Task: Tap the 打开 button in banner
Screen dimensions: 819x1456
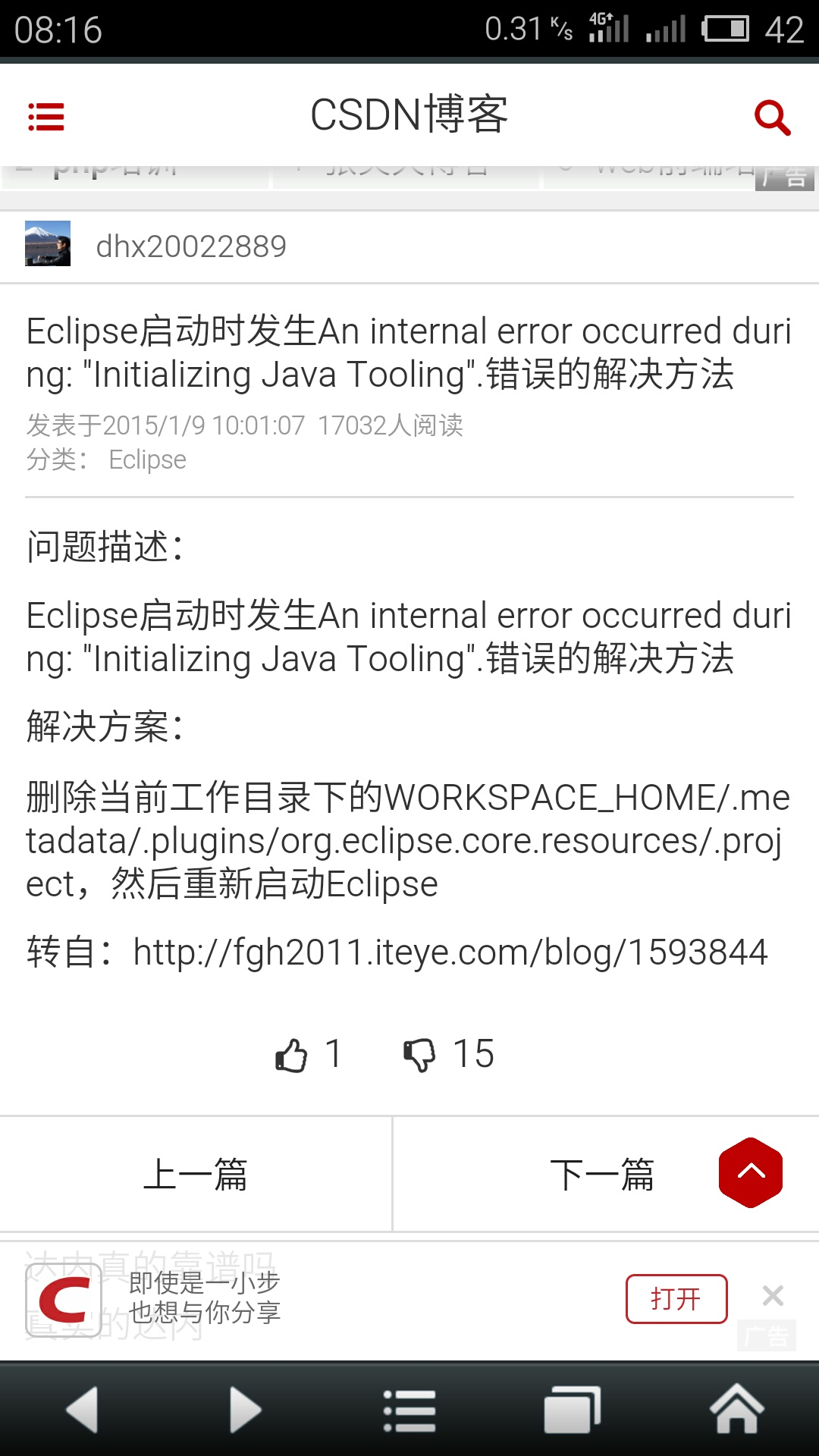Action: coord(676,1298)
